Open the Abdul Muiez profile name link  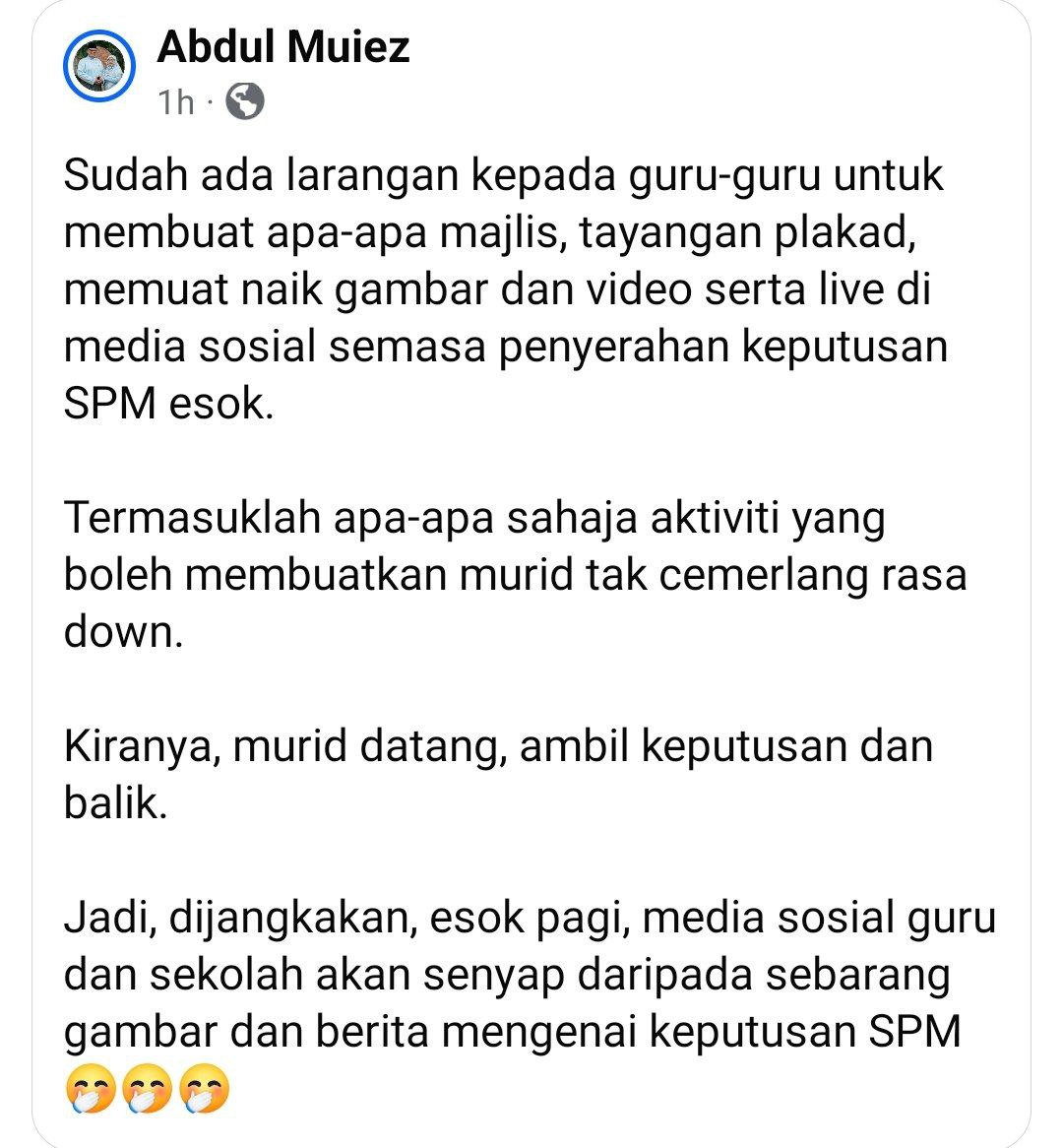283,47
